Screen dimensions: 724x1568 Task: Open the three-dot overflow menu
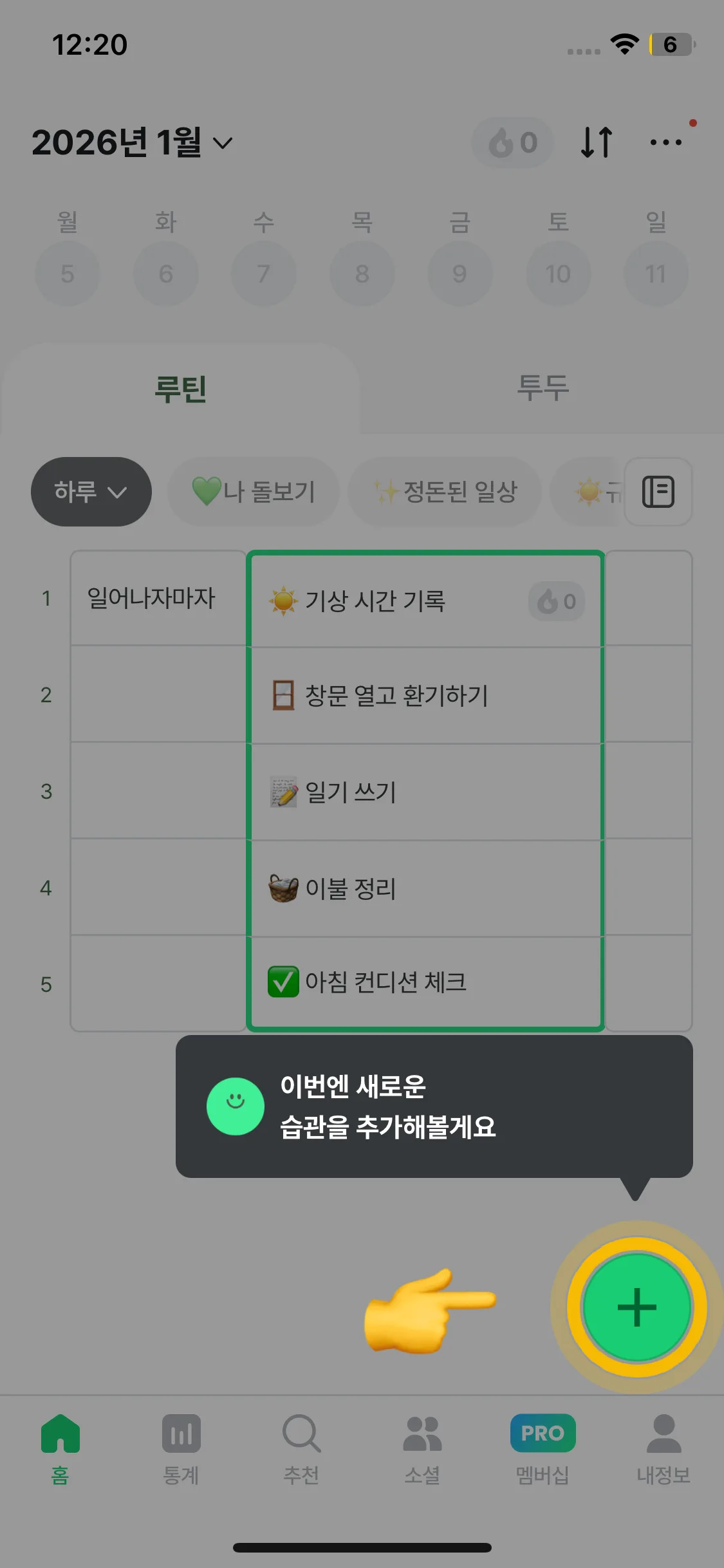[x=665, y=142]
